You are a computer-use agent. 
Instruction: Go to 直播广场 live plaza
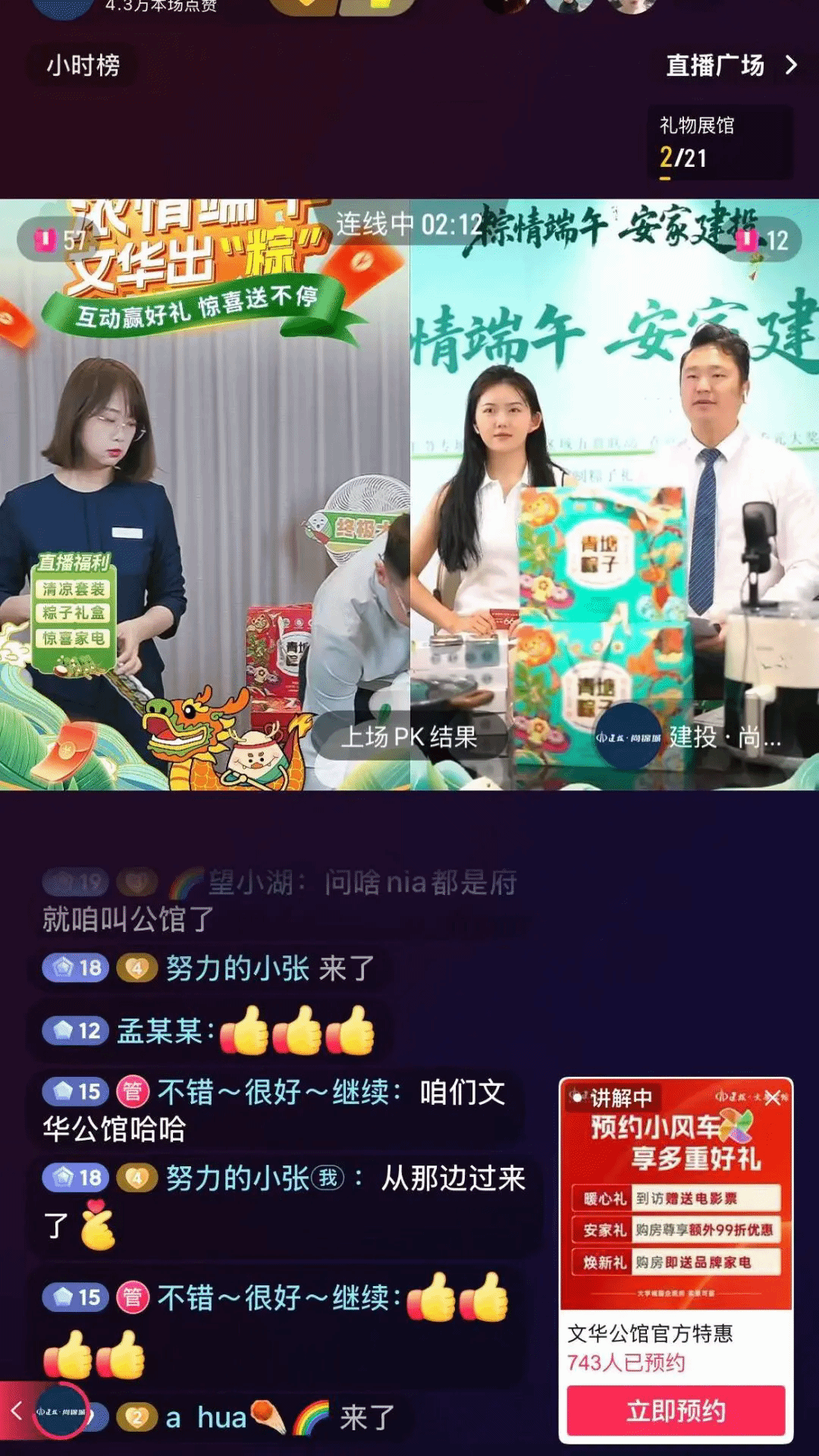(731, 65)
